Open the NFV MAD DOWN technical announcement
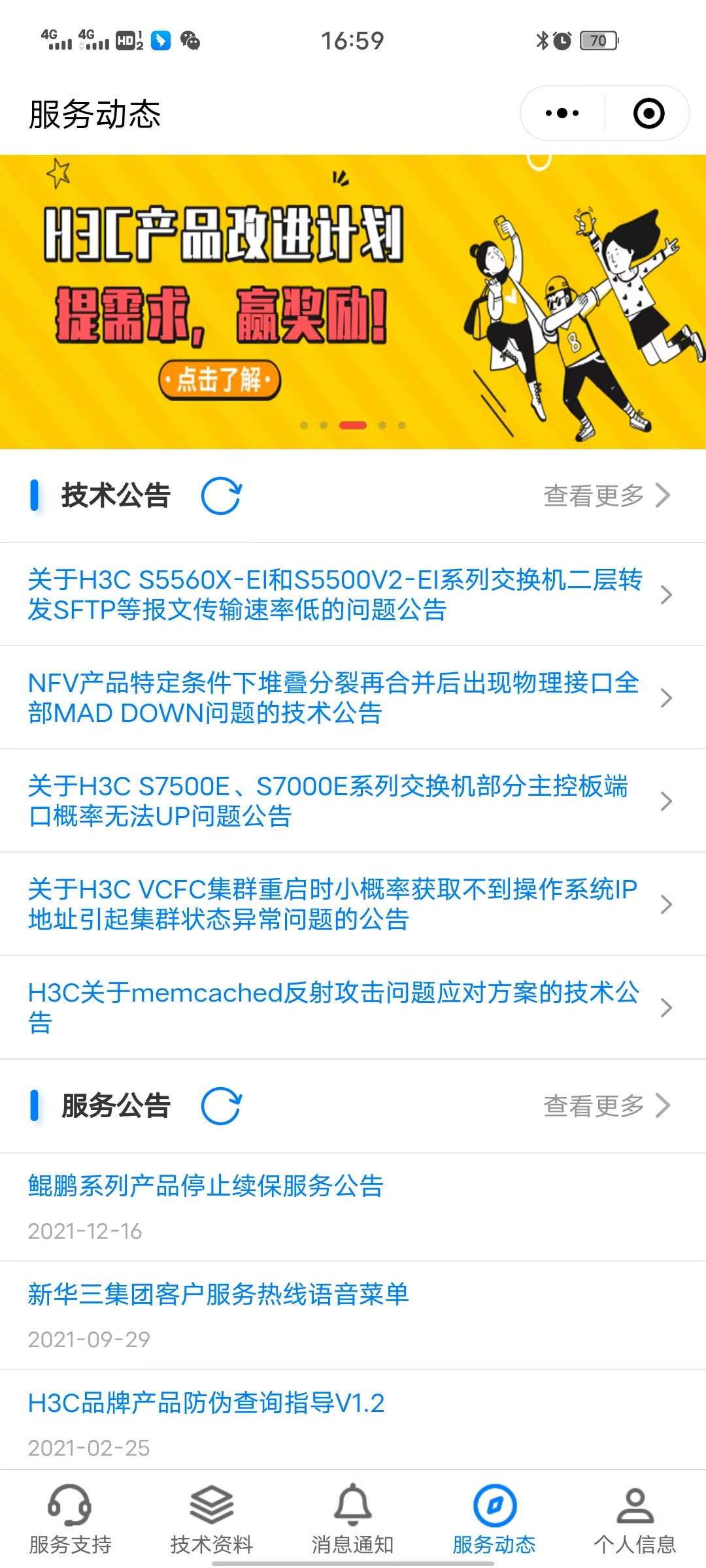This screenshot has height=1568, width=706. (x=333, y=698)
